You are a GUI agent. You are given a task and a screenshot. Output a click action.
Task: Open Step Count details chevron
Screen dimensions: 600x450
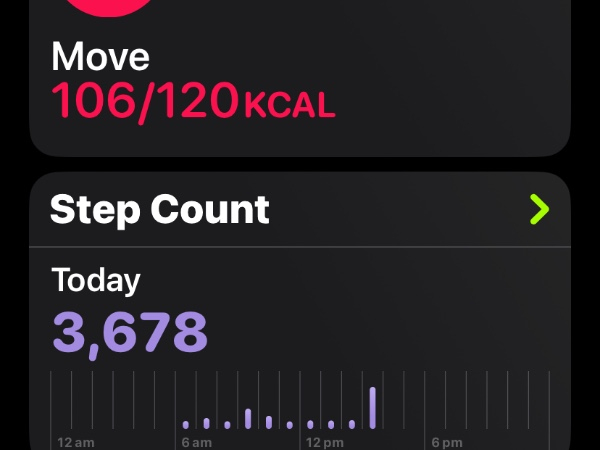click(539, 209)
